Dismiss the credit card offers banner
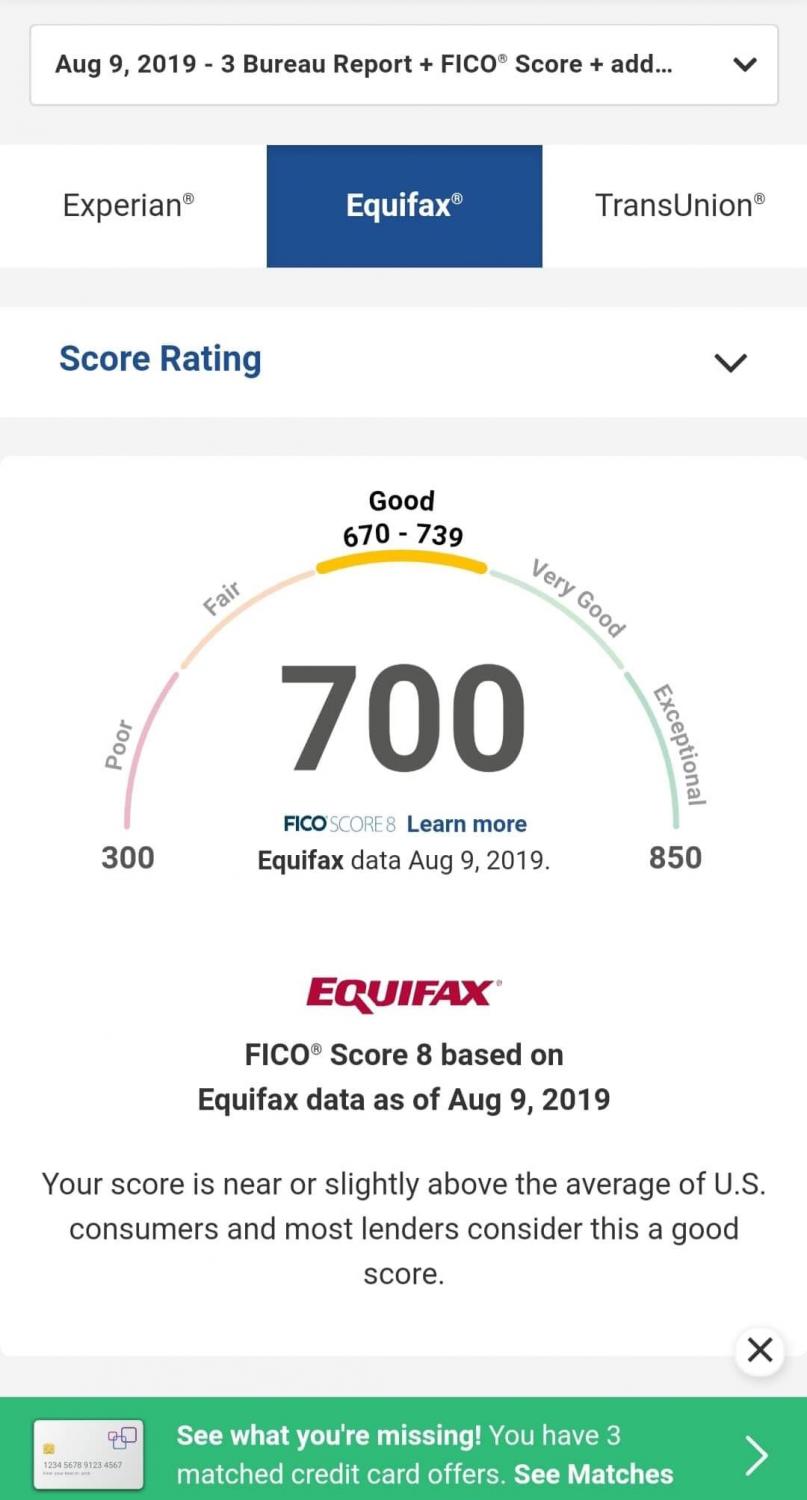 pos(760,1350)
